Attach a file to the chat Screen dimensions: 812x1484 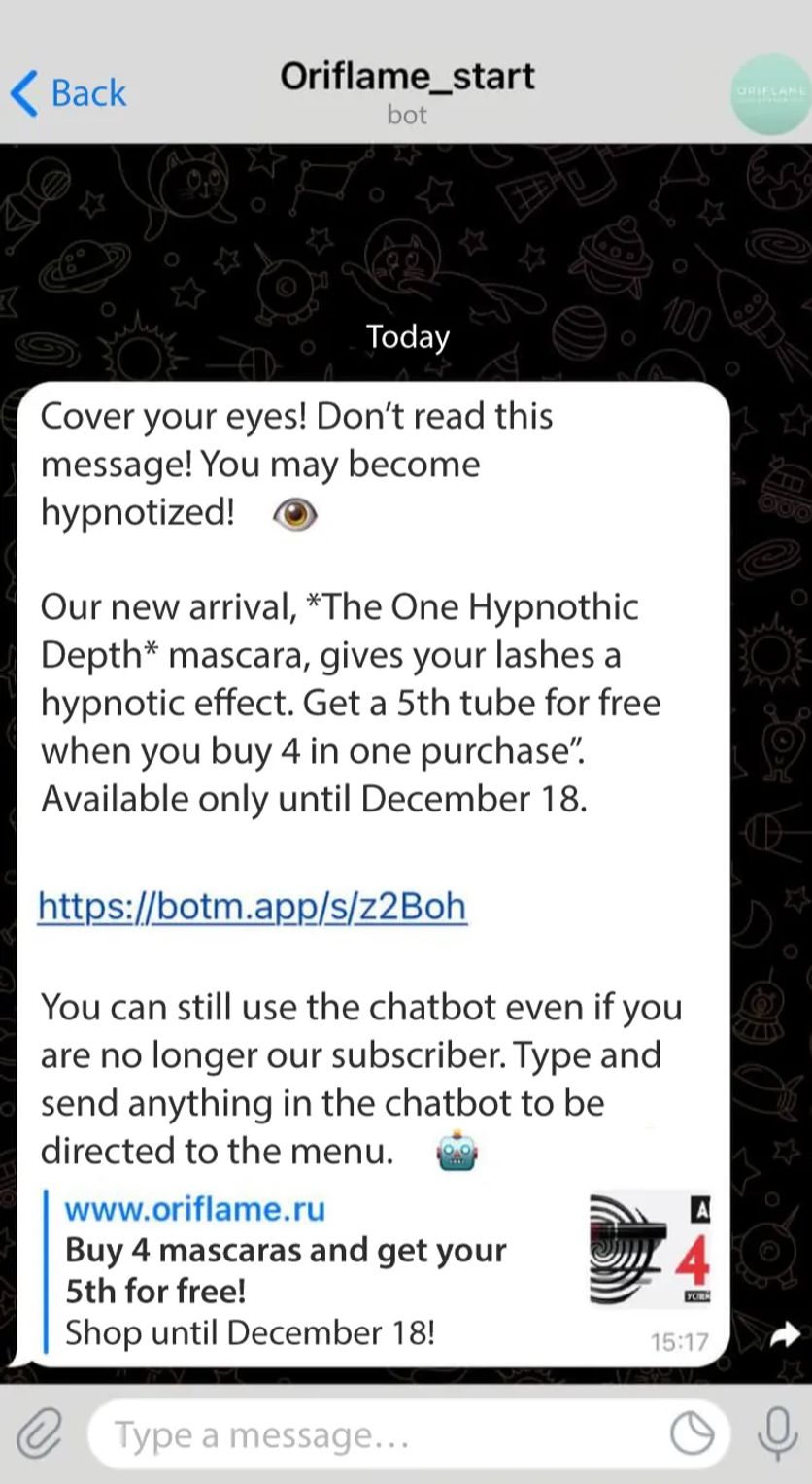click(39, 1433)
